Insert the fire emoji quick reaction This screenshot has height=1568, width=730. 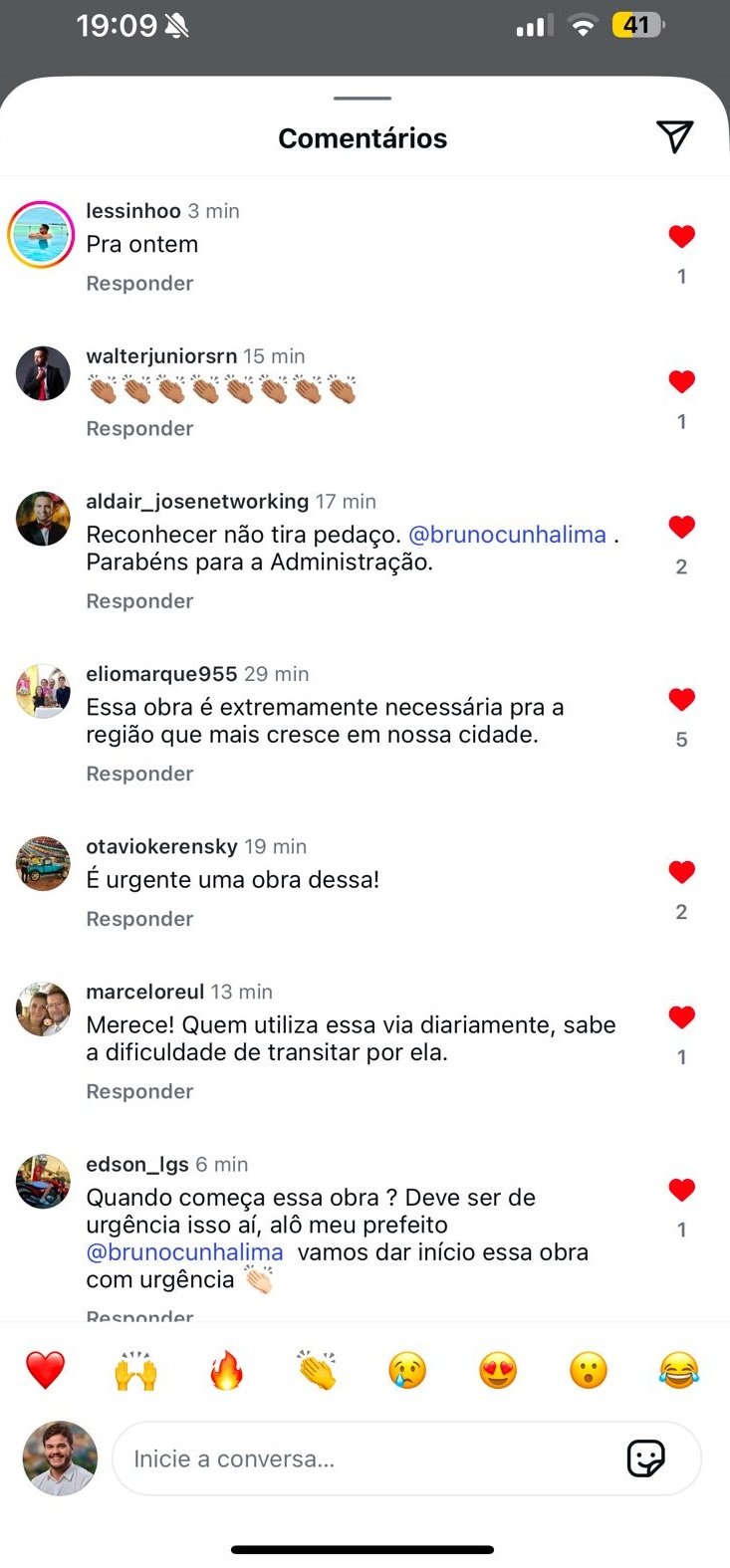(x=226, y=1371)
